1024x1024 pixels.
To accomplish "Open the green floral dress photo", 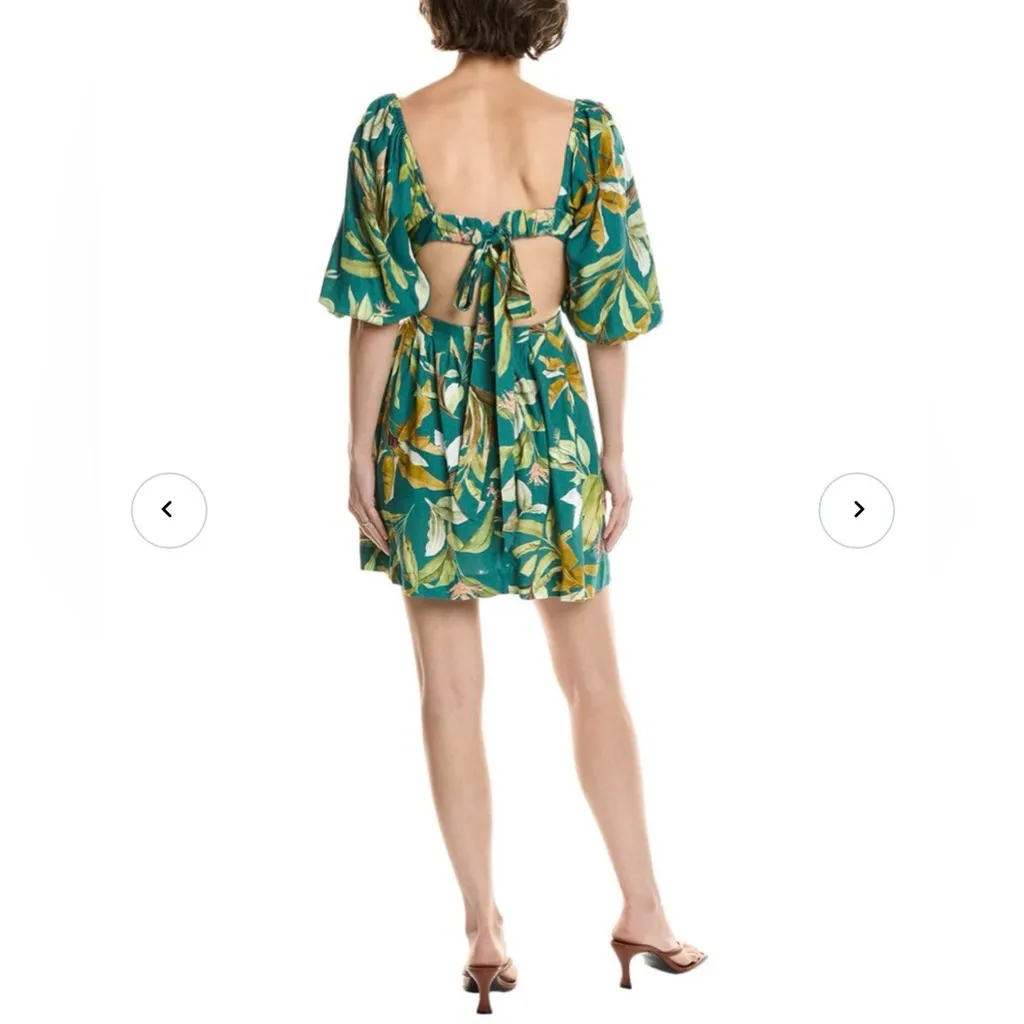I will click(490, 400).
